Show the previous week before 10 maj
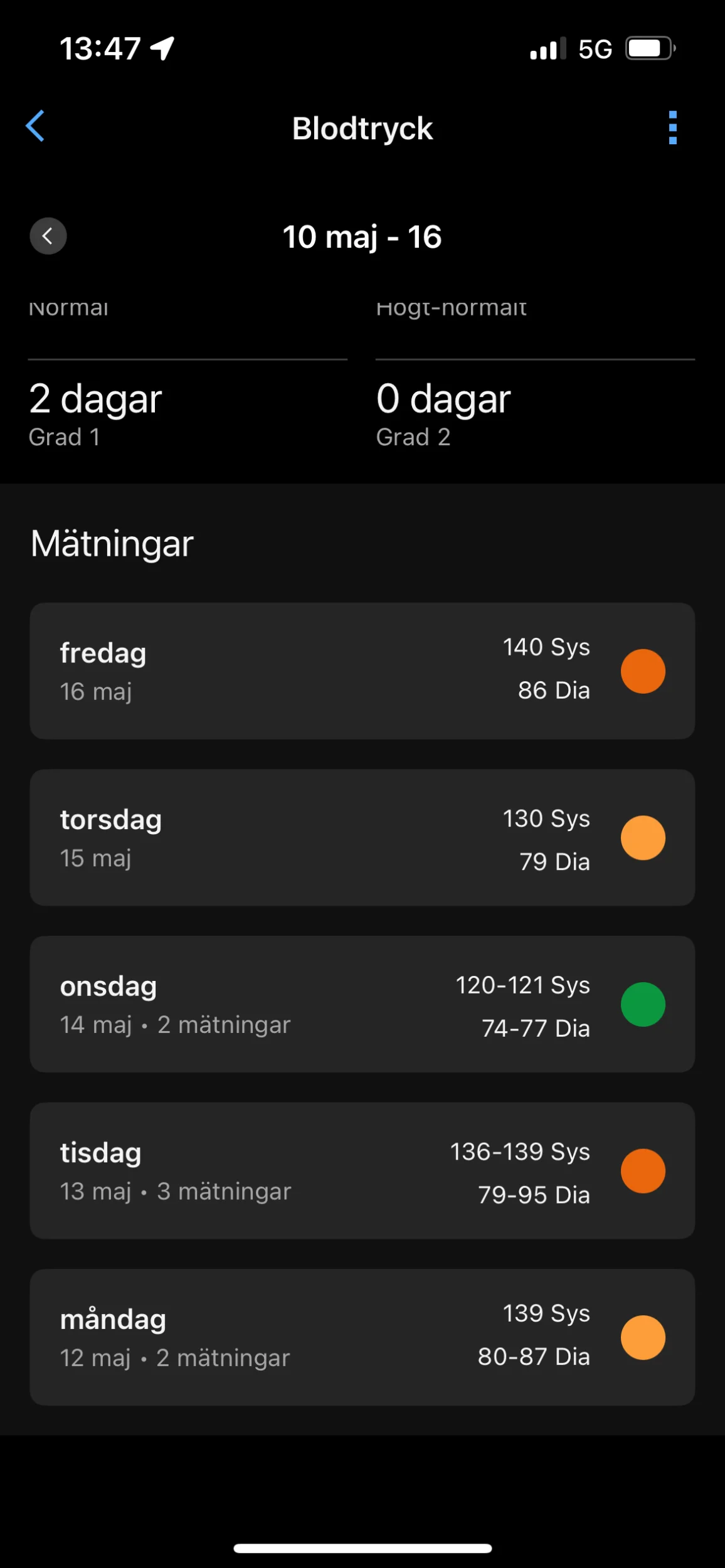 48,236
